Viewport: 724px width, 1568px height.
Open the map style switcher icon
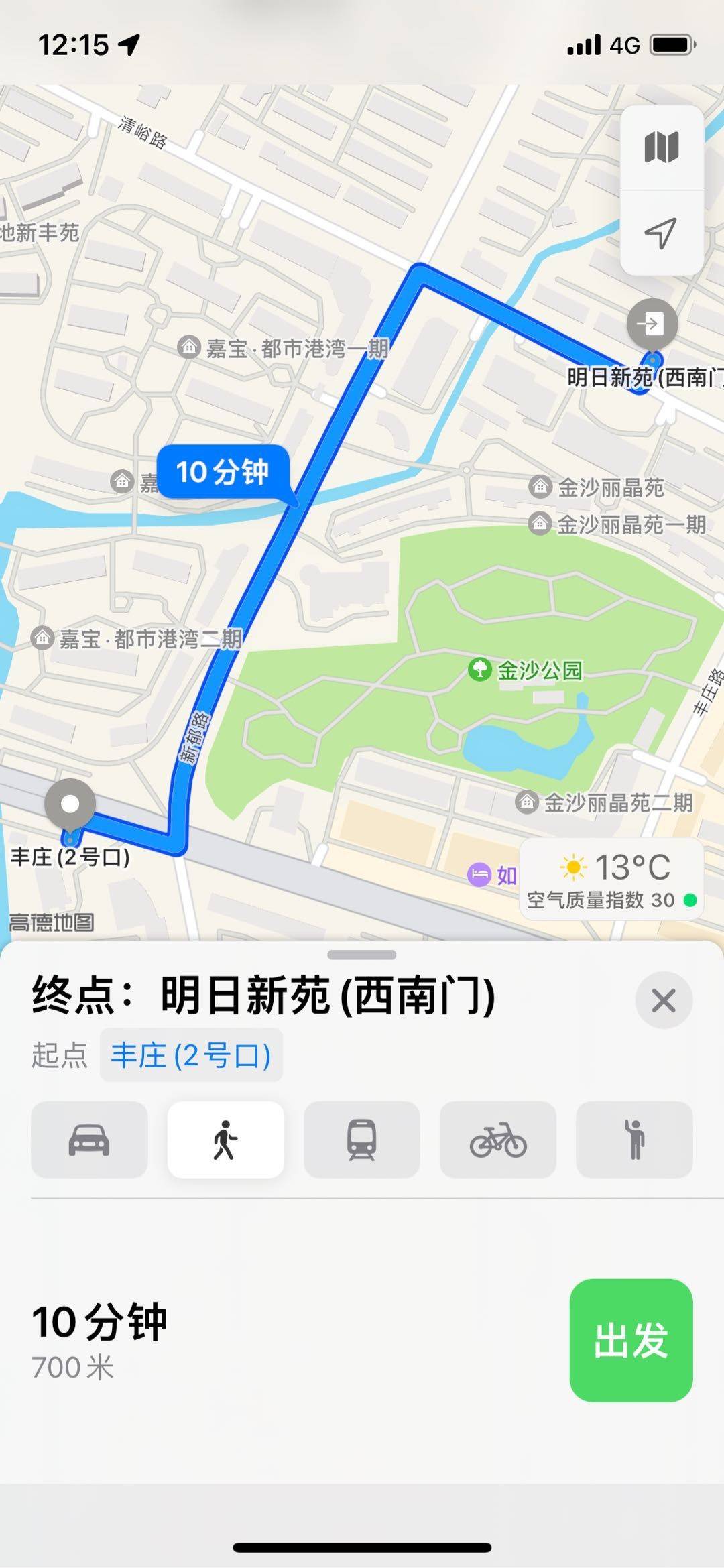661,146
